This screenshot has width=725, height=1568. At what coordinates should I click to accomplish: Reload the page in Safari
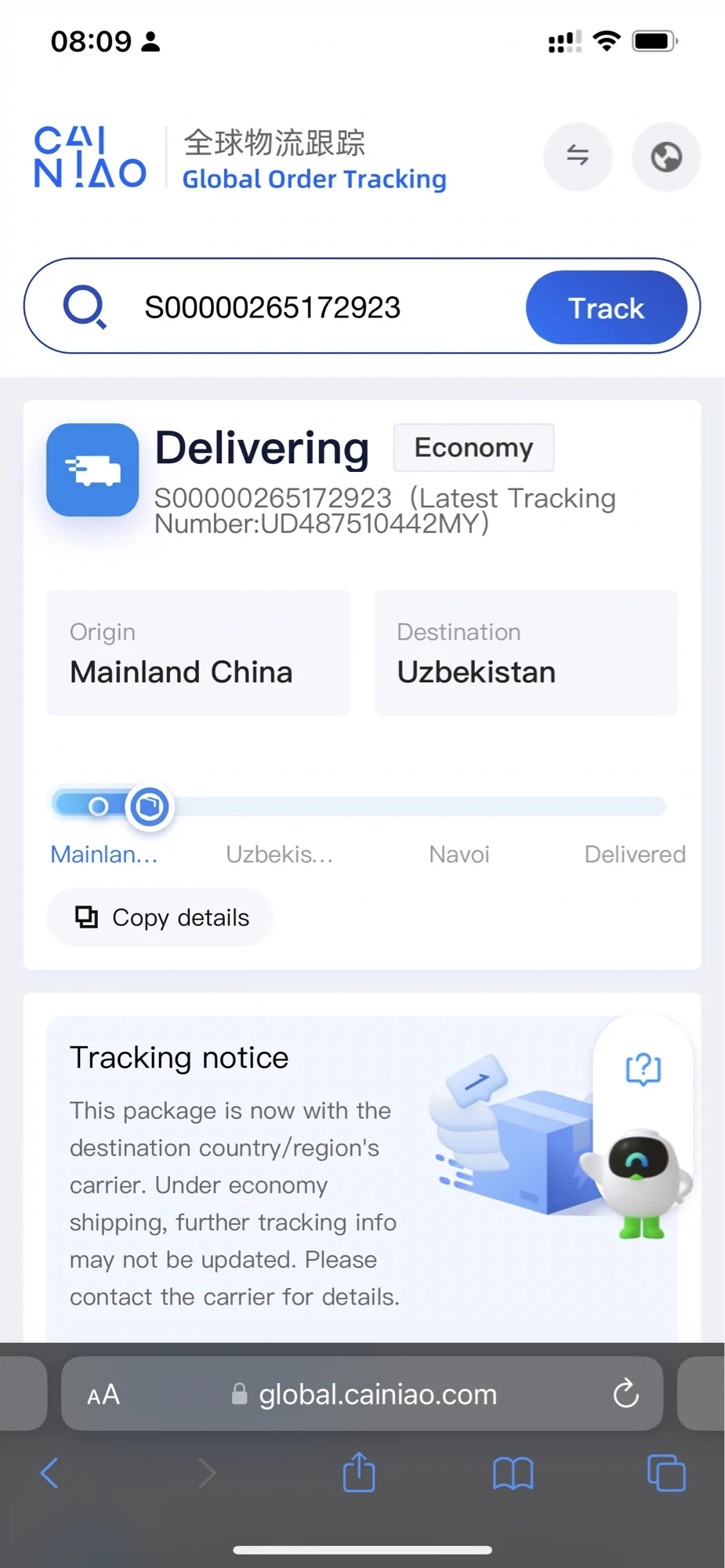tap(625, 1393)
